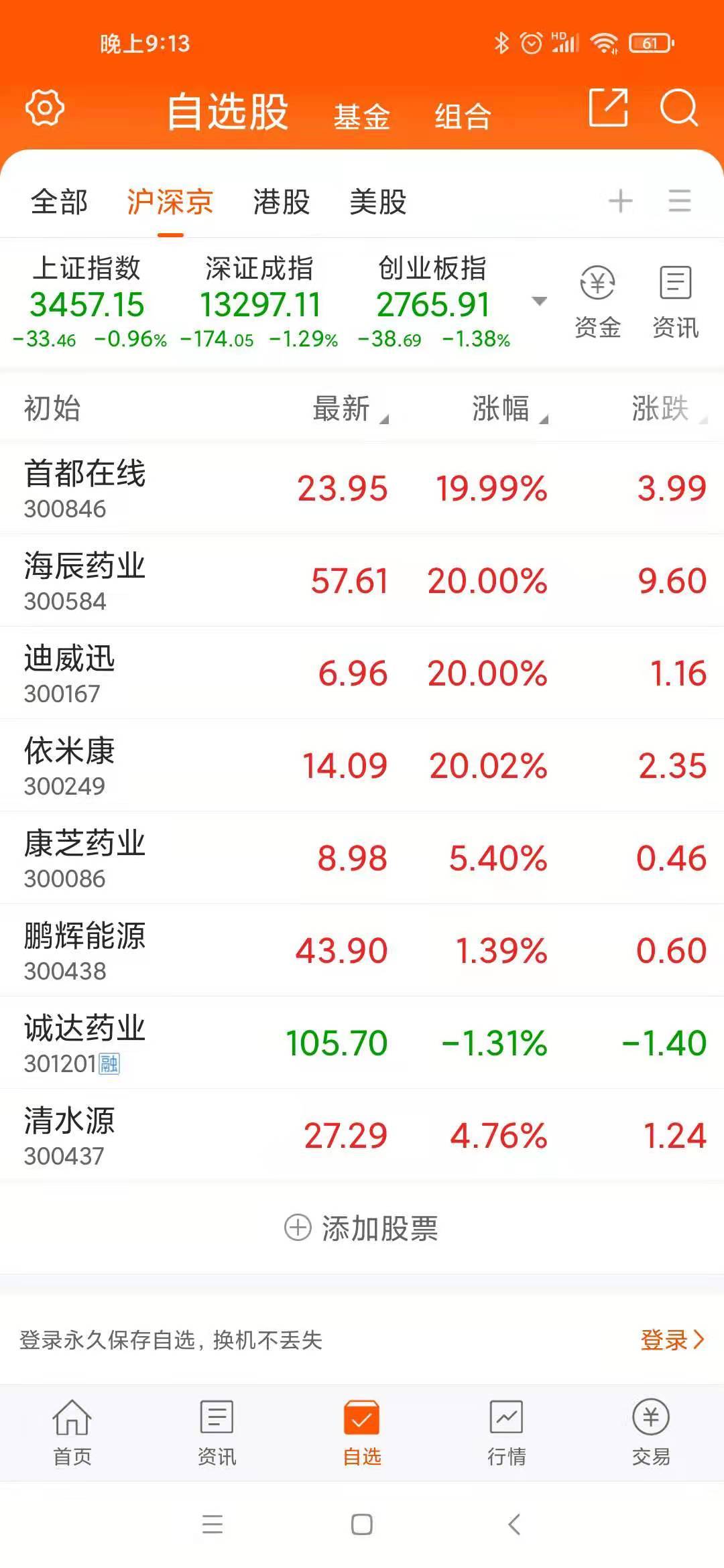Select the 全部 market filter
724x1568 pixels.
click(x=59, y=202)
